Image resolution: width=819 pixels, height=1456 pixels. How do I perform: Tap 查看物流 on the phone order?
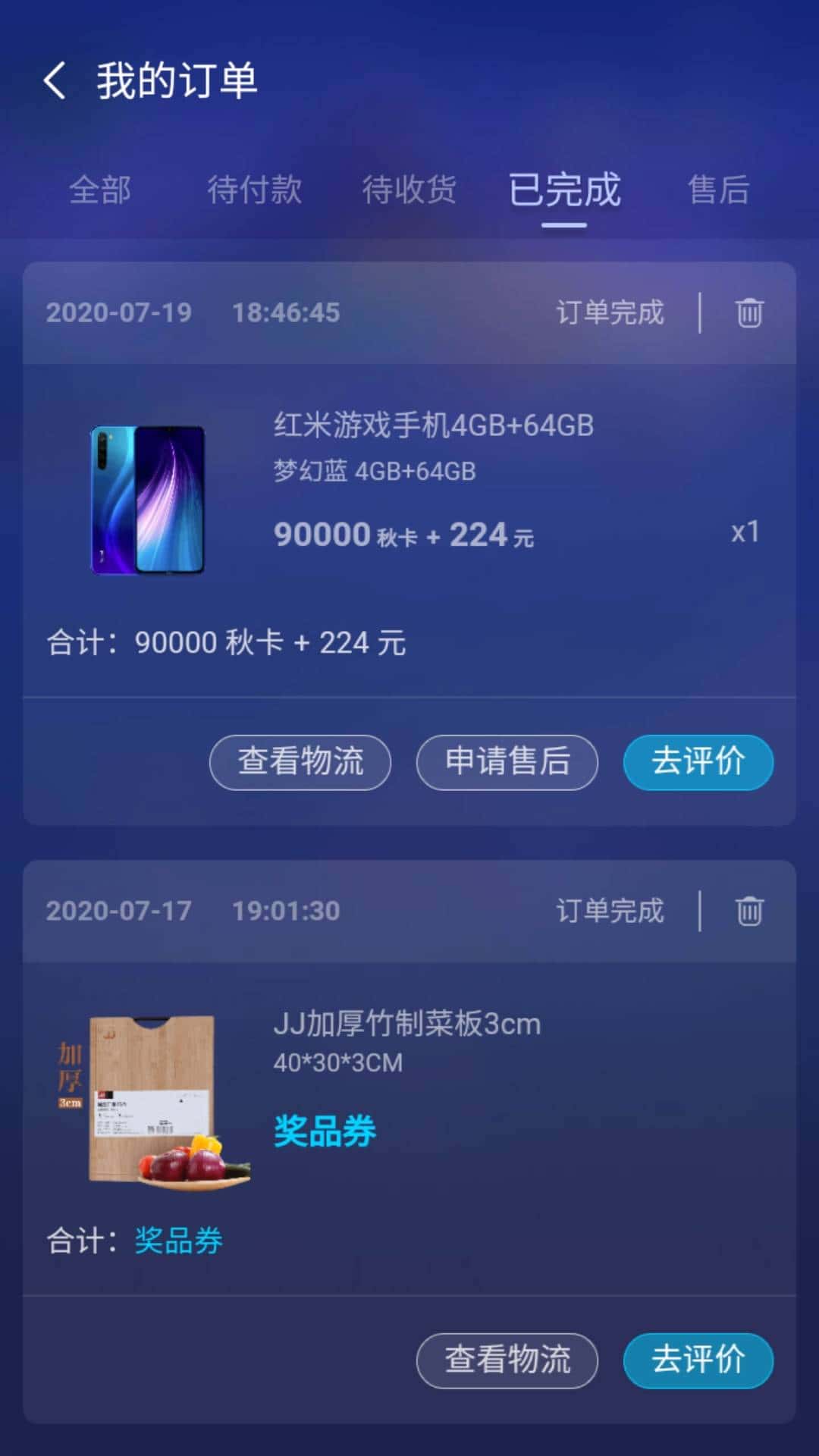[x=300, y=764]
